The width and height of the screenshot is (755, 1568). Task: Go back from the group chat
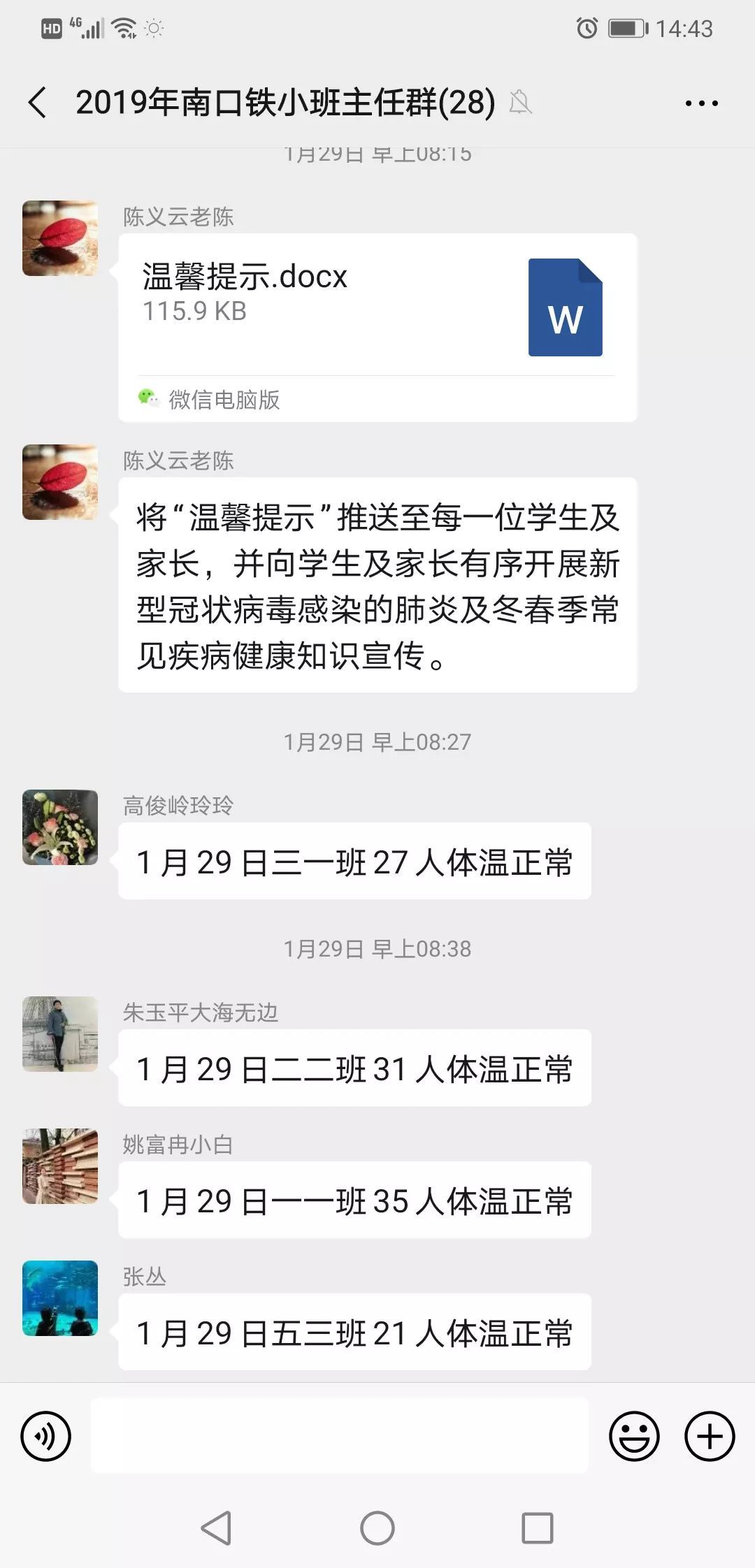click(38, 103)
